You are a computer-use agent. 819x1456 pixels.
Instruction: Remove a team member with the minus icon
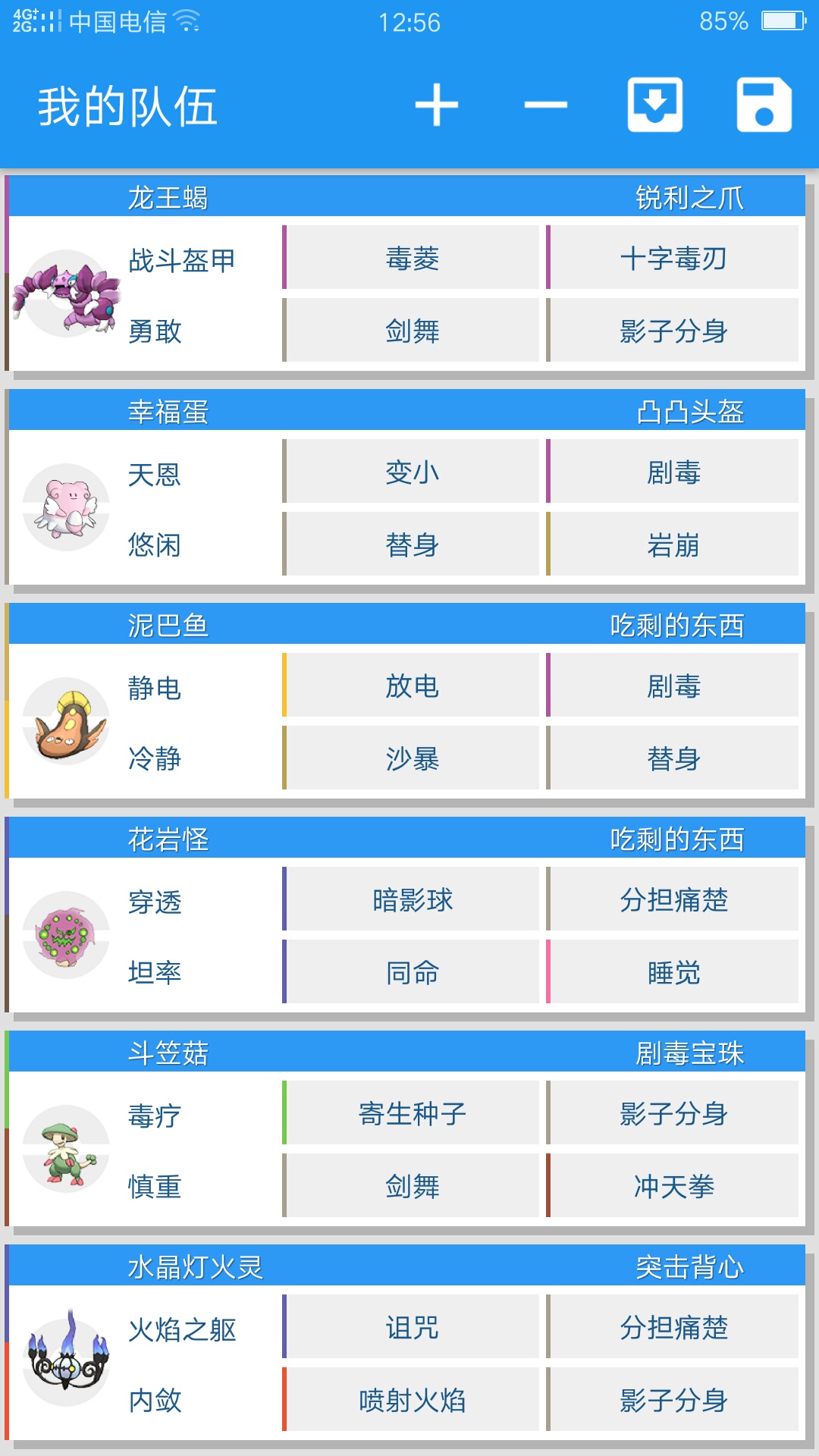coord(545,105)
